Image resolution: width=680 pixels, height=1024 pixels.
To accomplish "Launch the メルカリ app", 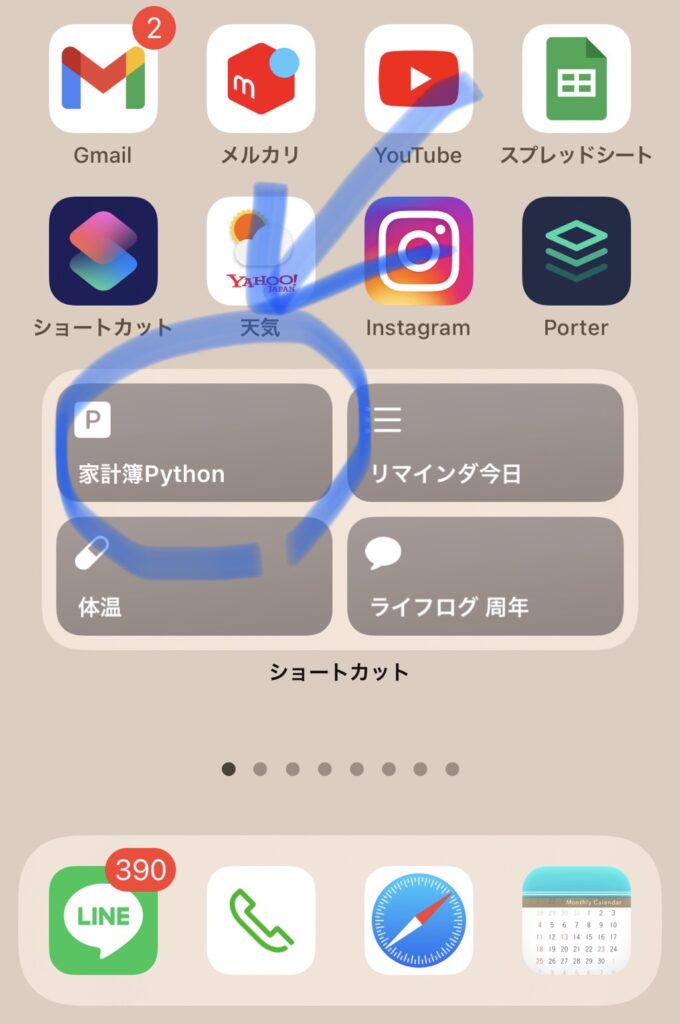I will (261, 79).
